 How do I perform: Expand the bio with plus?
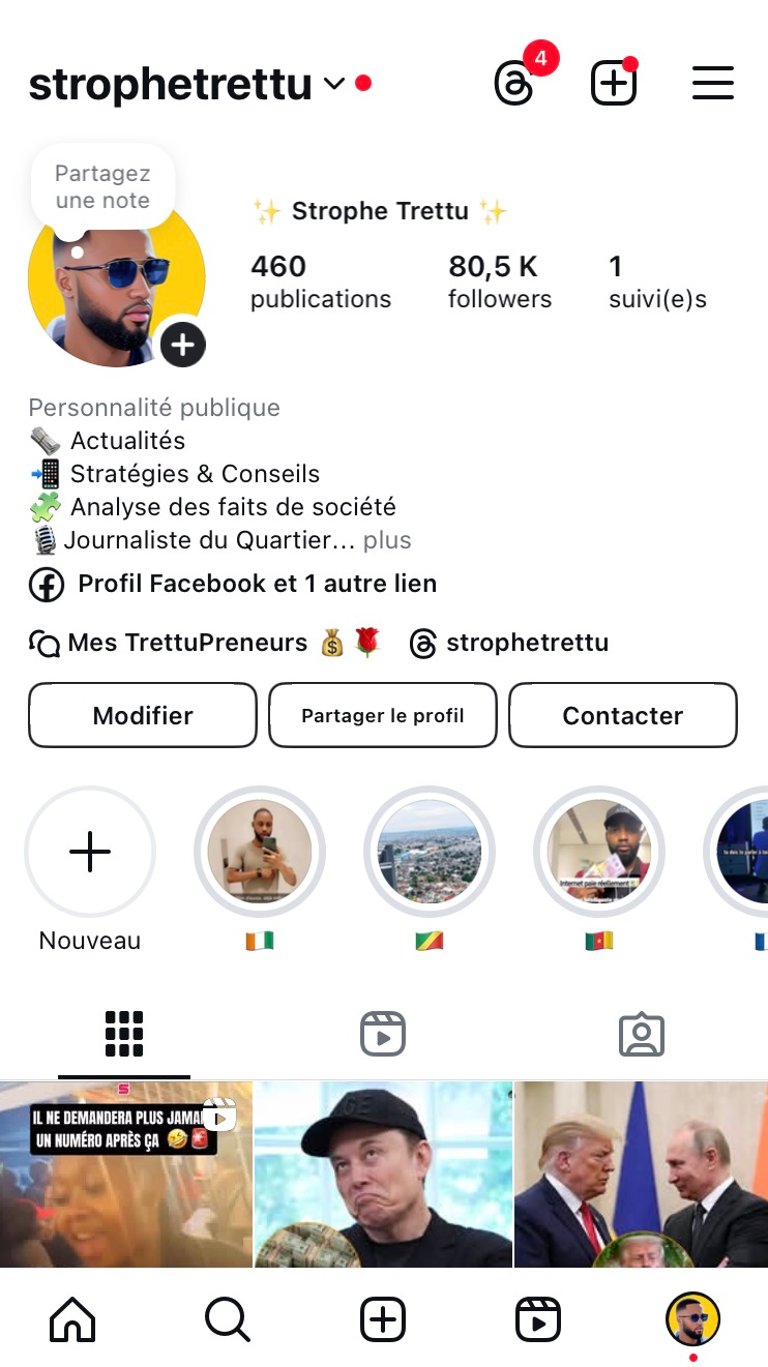387,541
